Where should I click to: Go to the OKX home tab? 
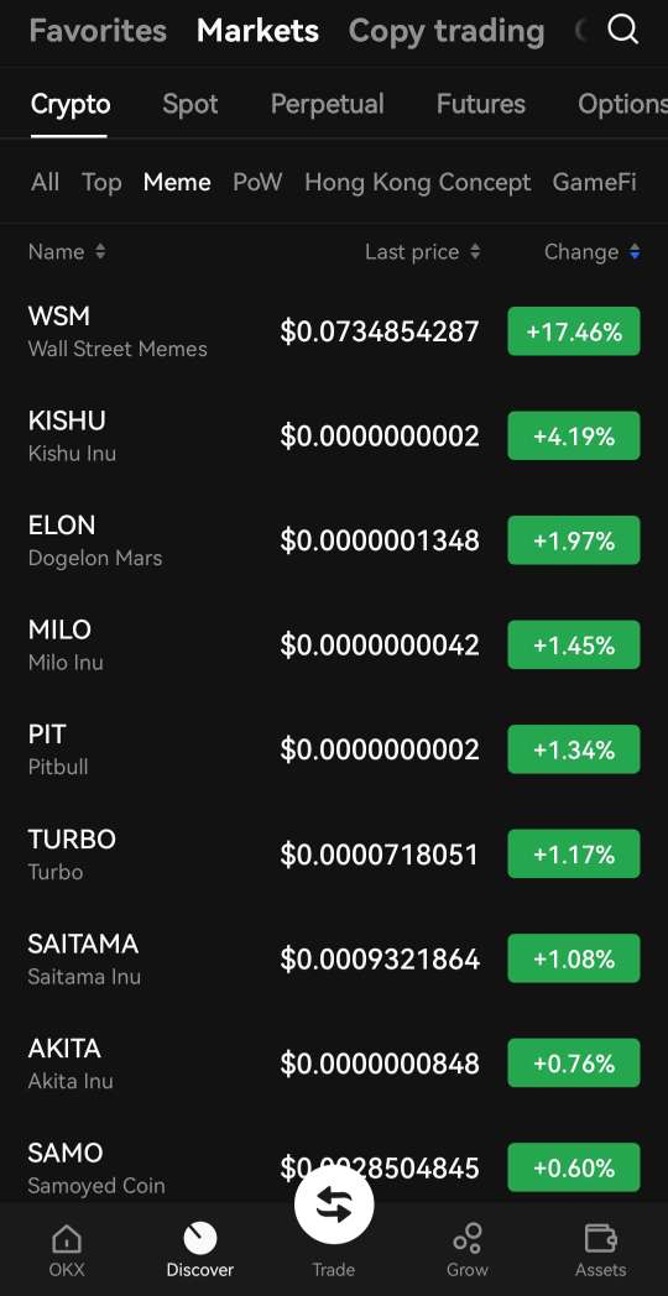point(67,1250)
